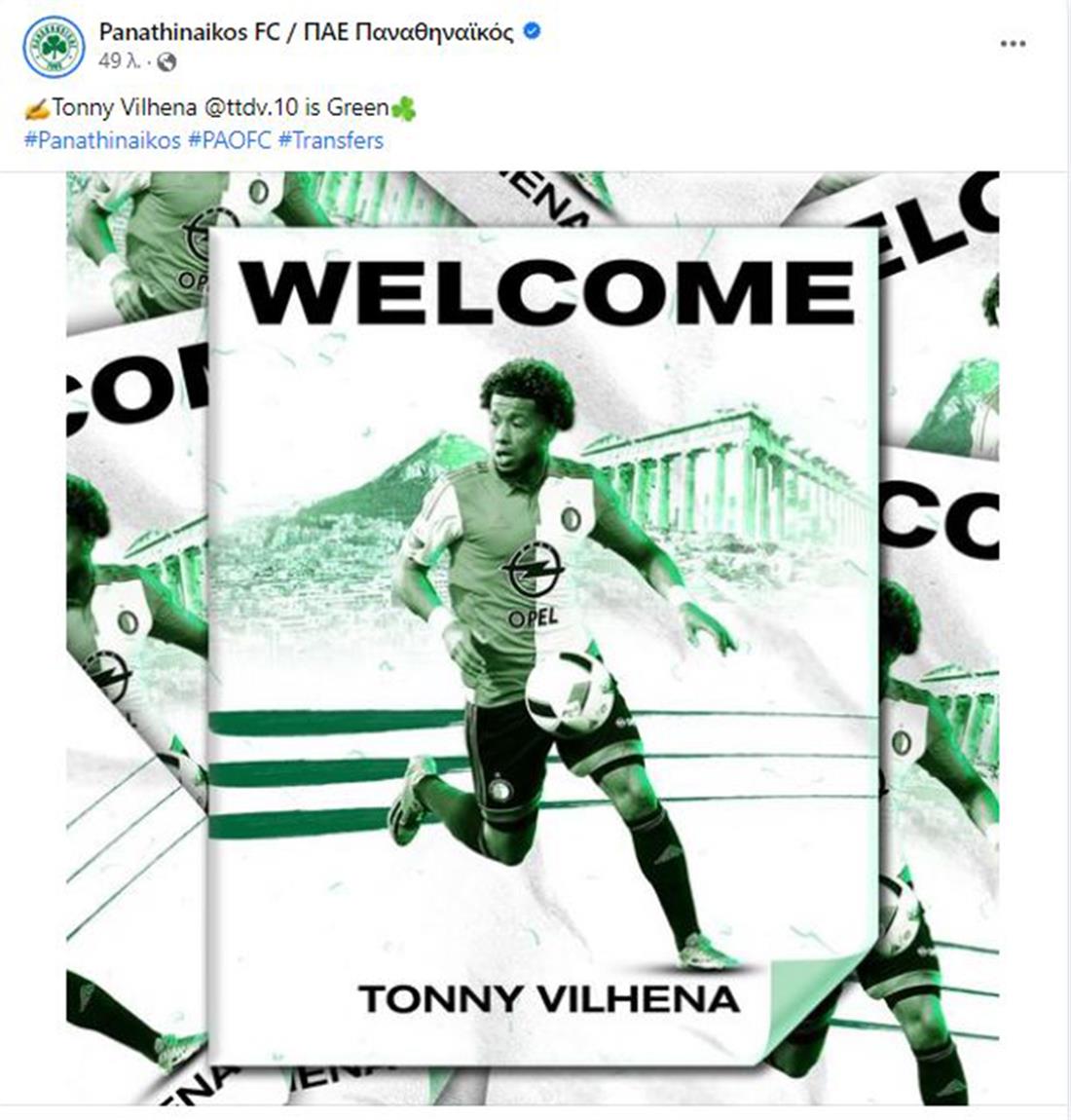Tap the post timestamp 49 λ.
The height and width of the screenshot is (1120, 1071).
[121, 61]
